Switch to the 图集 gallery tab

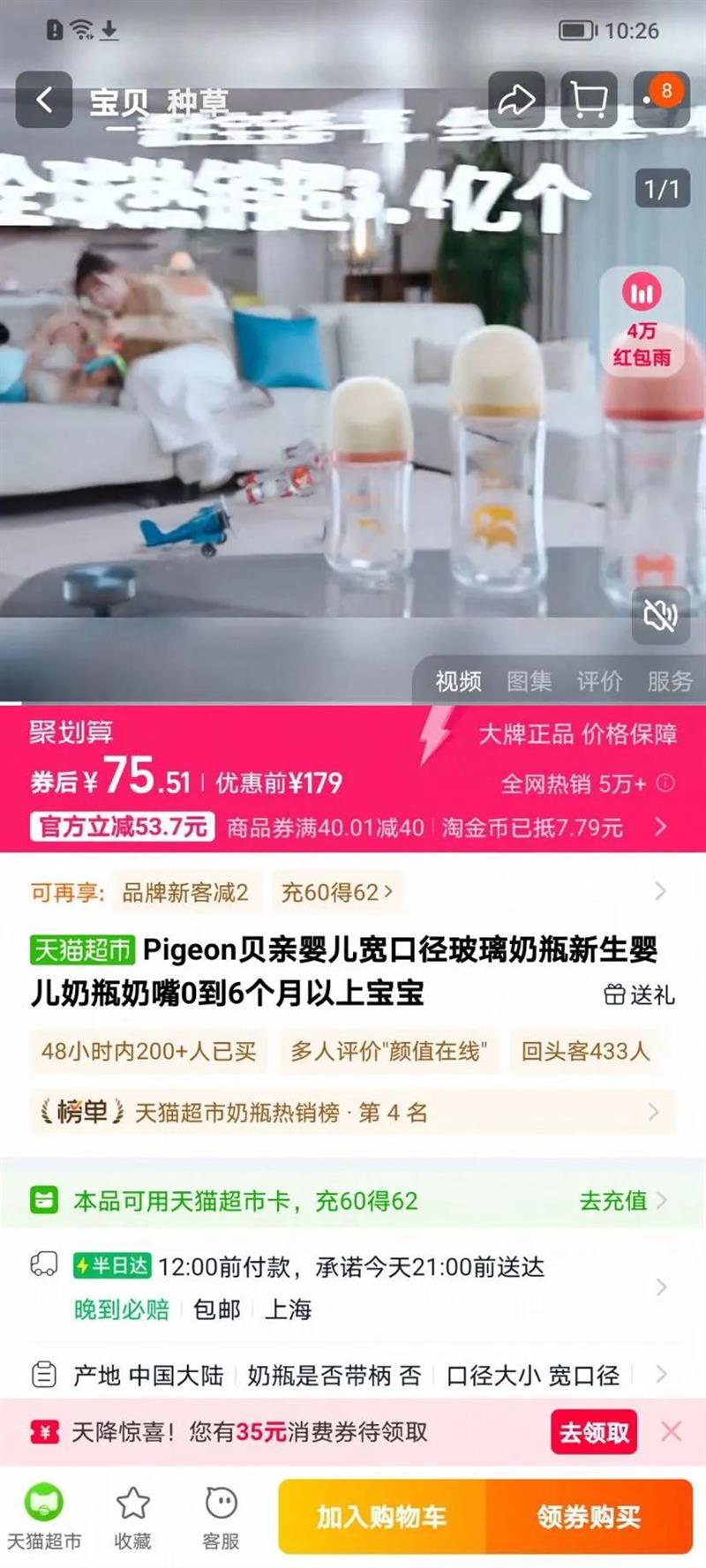(x=529, y=681)
